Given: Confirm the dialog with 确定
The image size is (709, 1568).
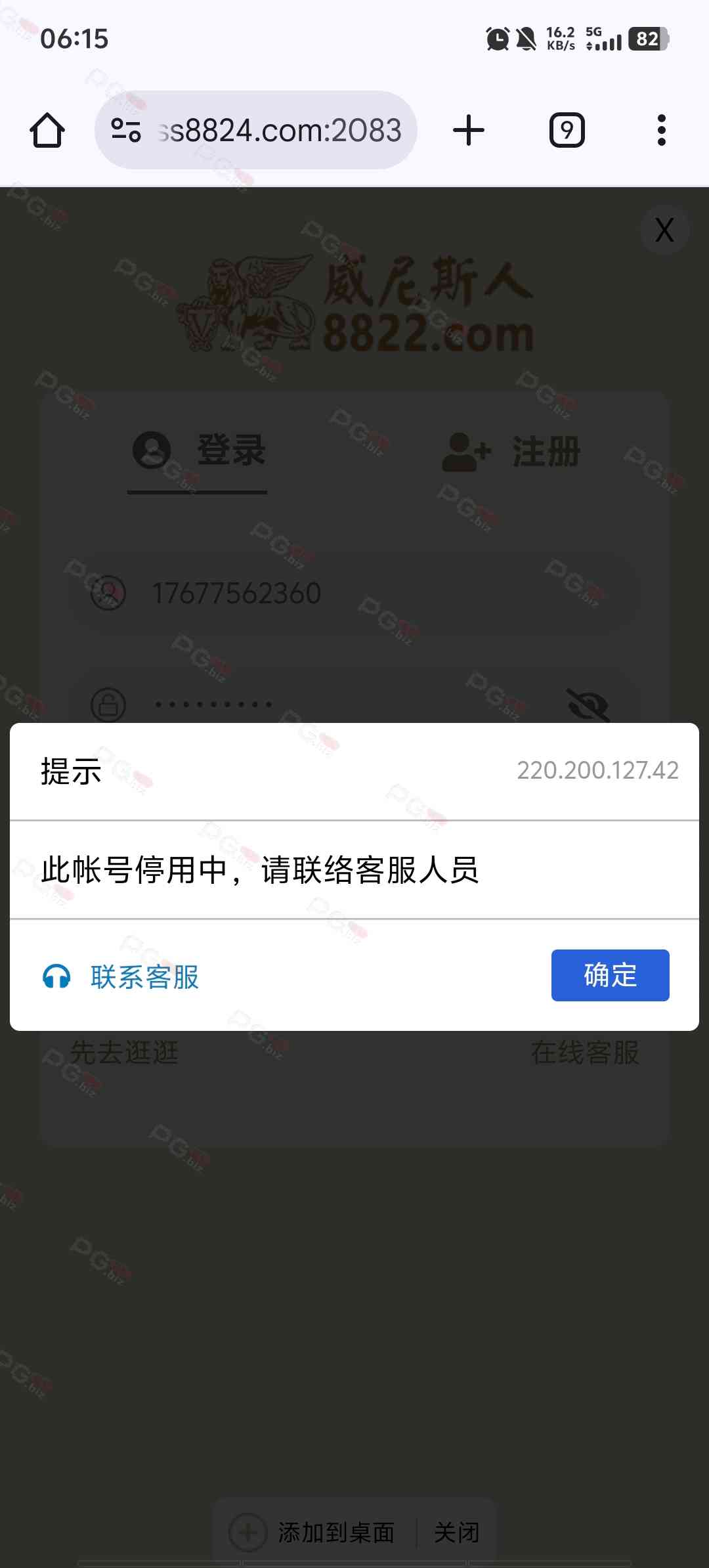Looking at the screenshot, I should click(610, 975).
